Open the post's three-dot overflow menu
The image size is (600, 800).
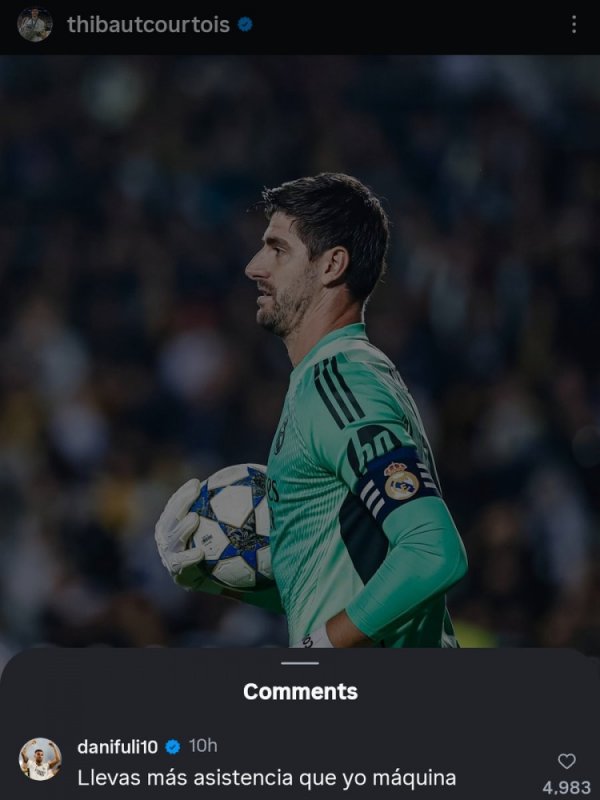573,25
